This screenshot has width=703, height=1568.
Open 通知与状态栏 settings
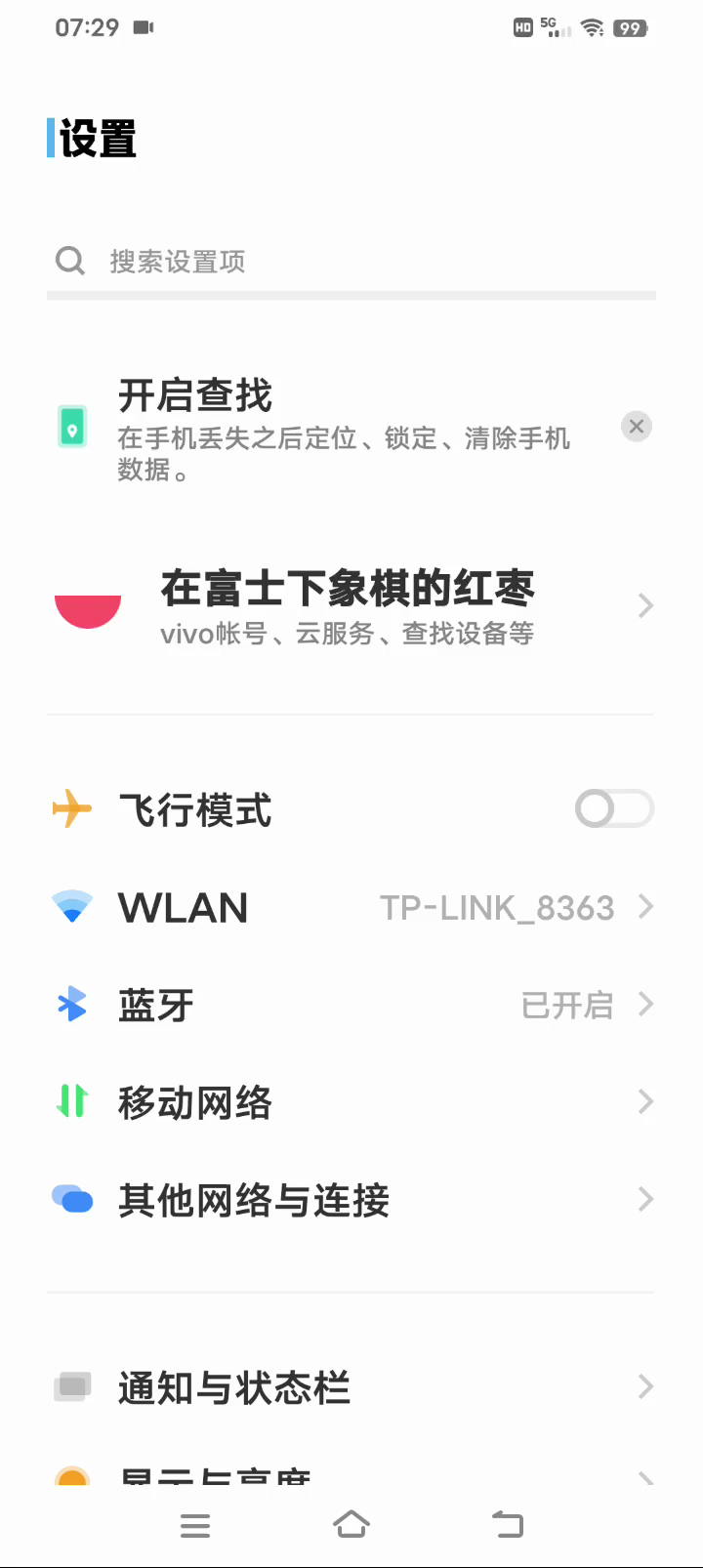point(351,1387)
